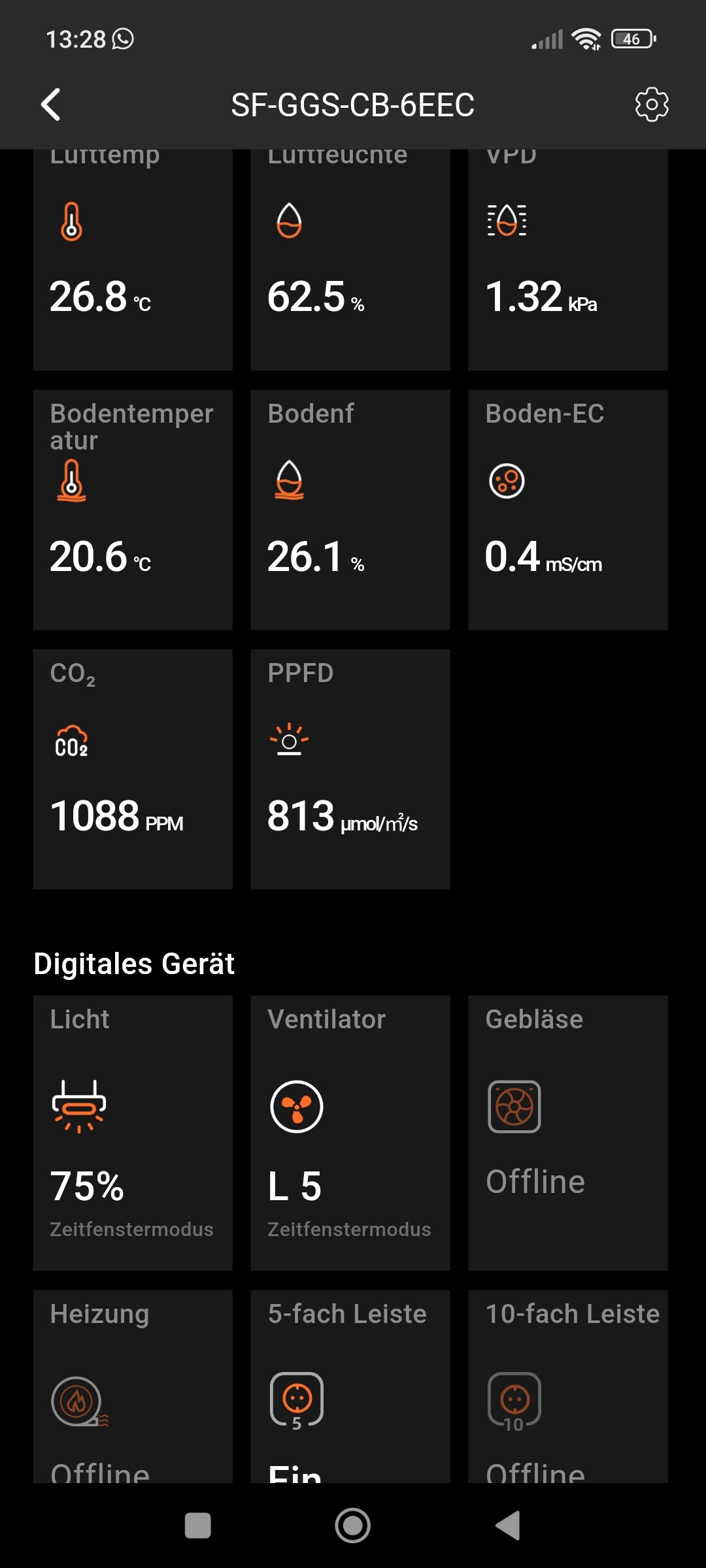Go back from the SF-GGS-CB-6EEC screen
Screen dimensions: 706x1568
point(51,105)
